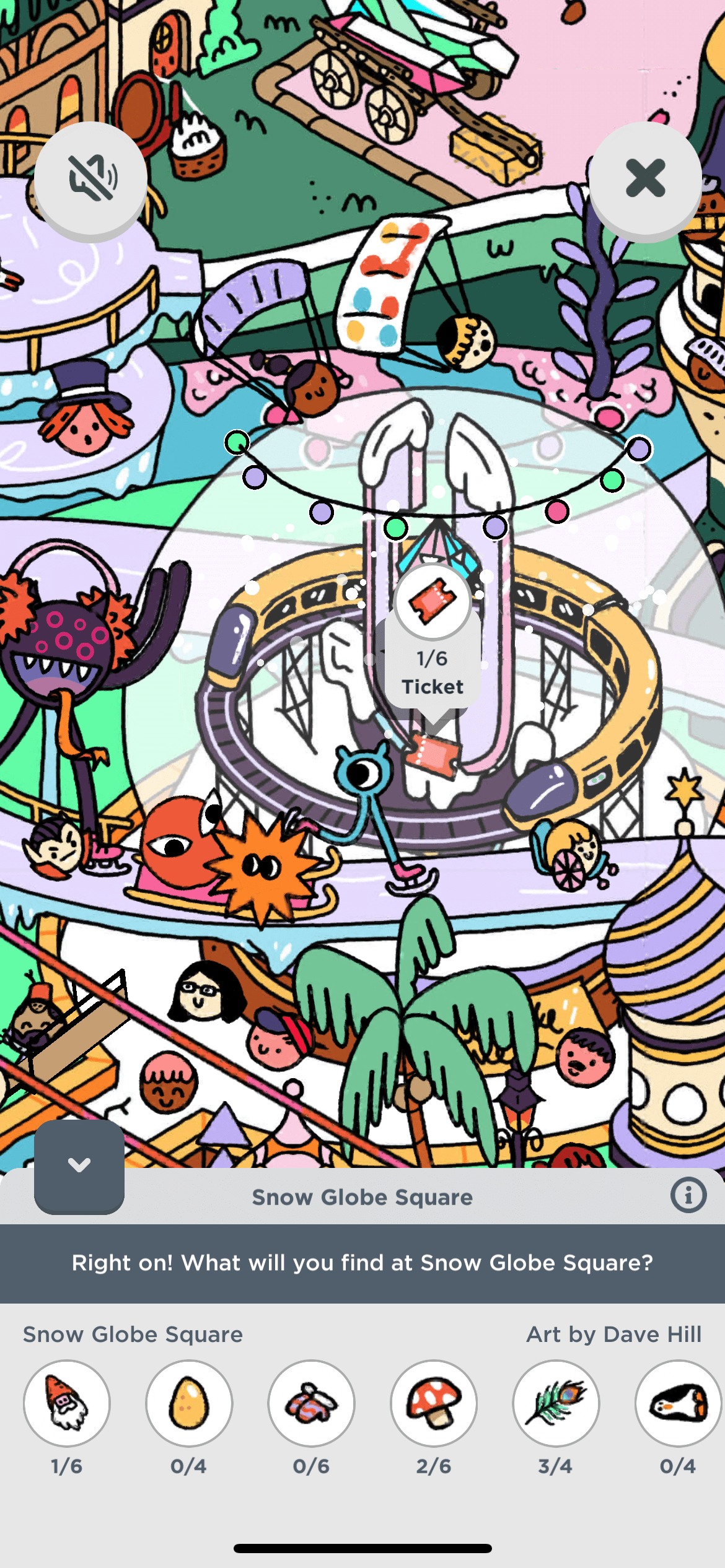
Task: Select the gnome item showing 1/6
Action: pyautogui.click(x=67, y=1403)
